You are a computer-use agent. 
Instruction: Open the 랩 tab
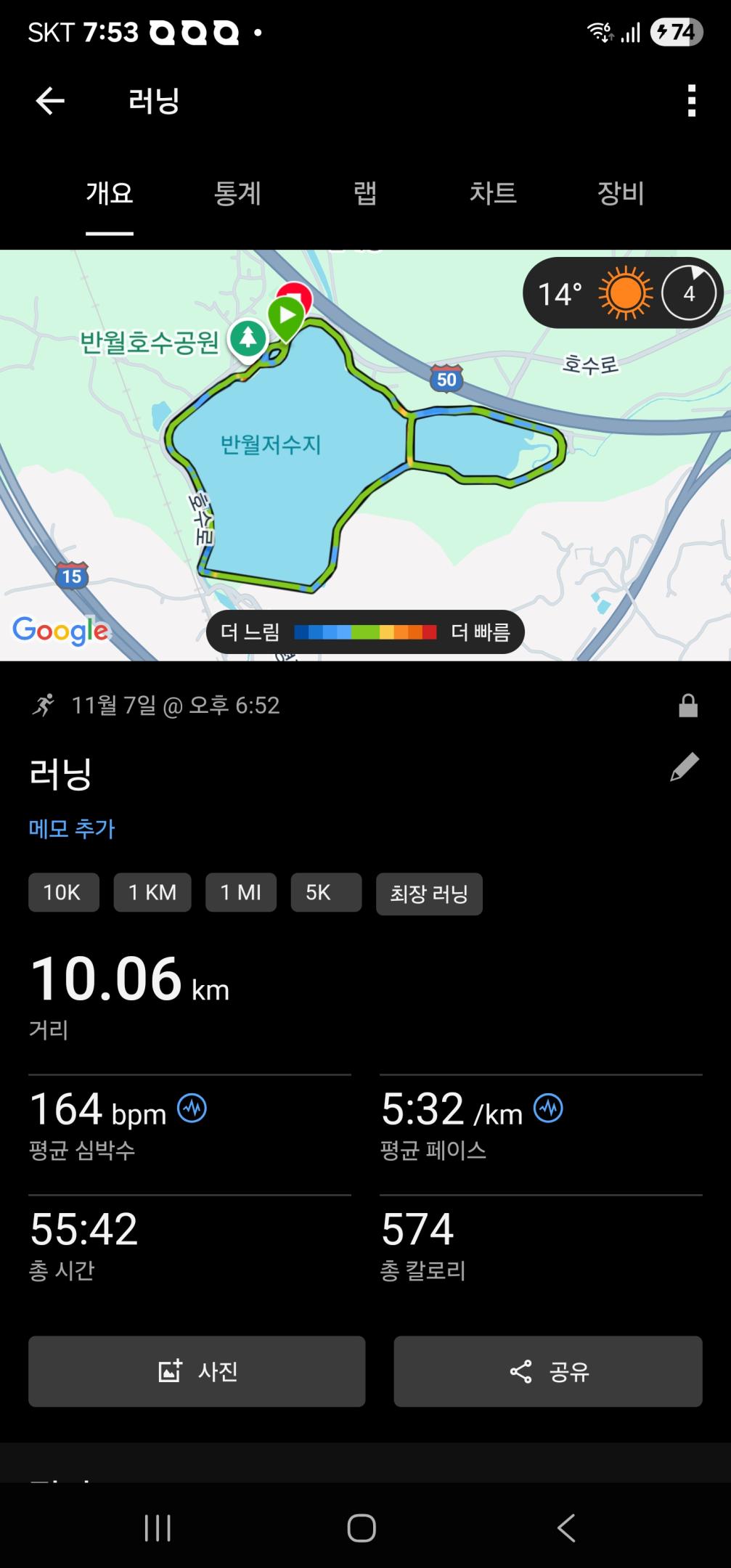363,194
